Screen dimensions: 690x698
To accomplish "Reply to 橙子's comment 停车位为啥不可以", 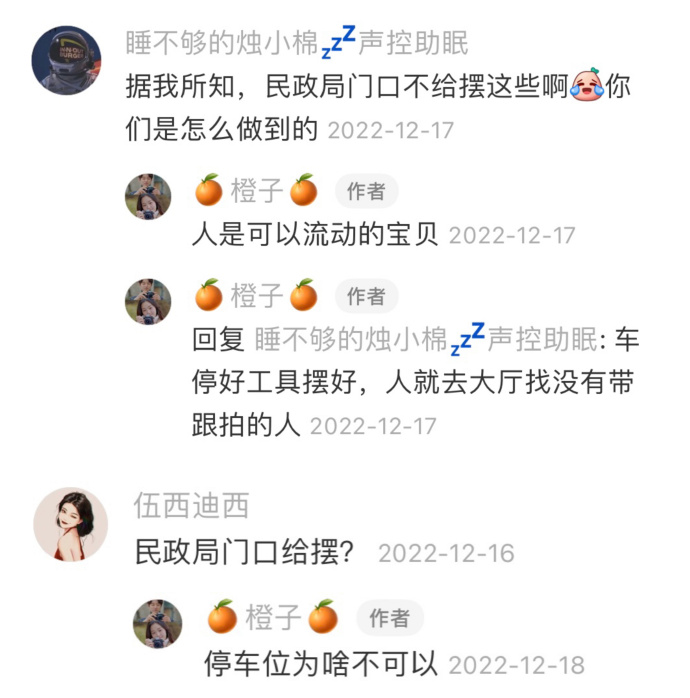I will coord(321,665).
